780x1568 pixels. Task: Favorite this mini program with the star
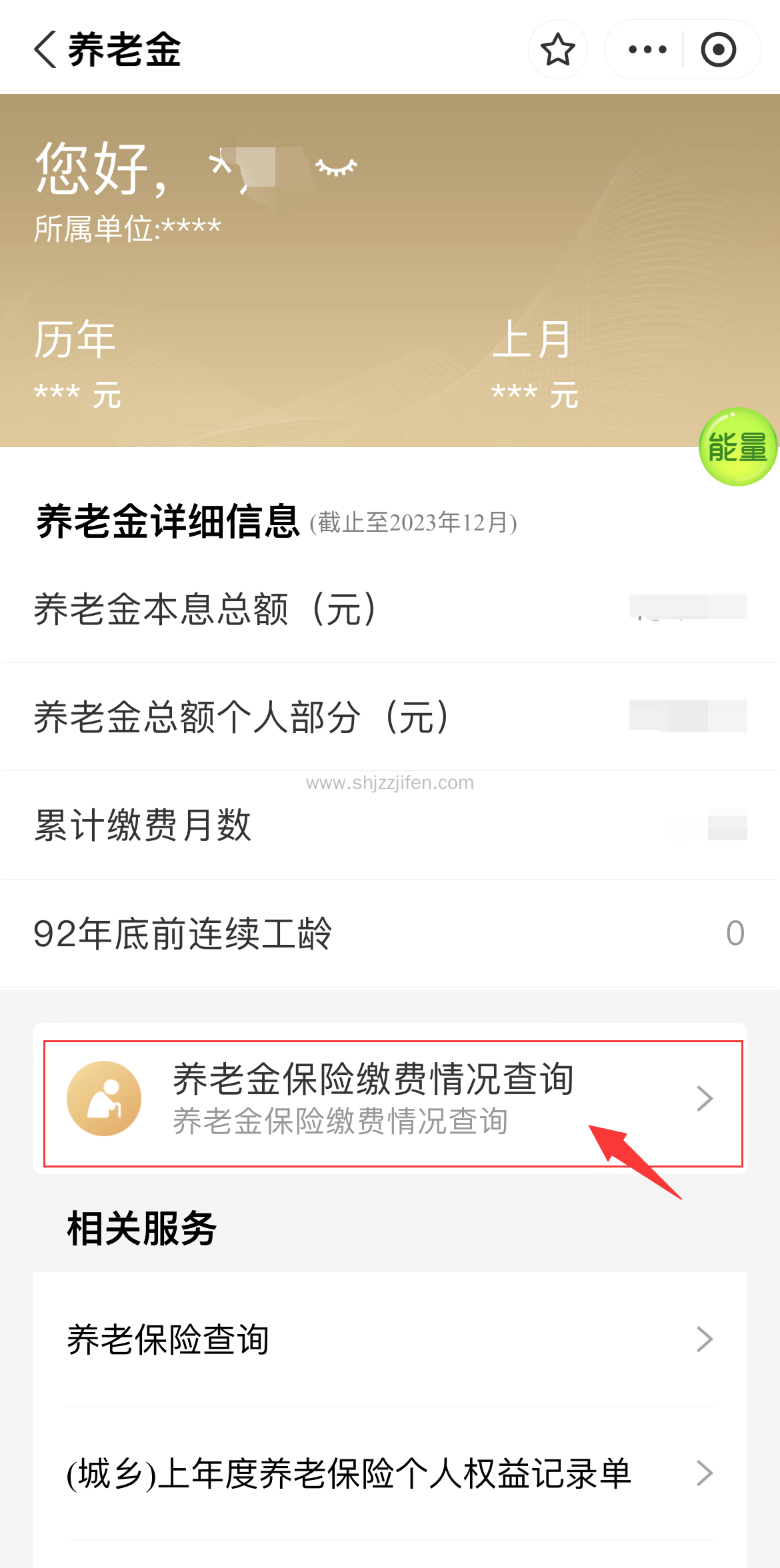coord(557,50)
